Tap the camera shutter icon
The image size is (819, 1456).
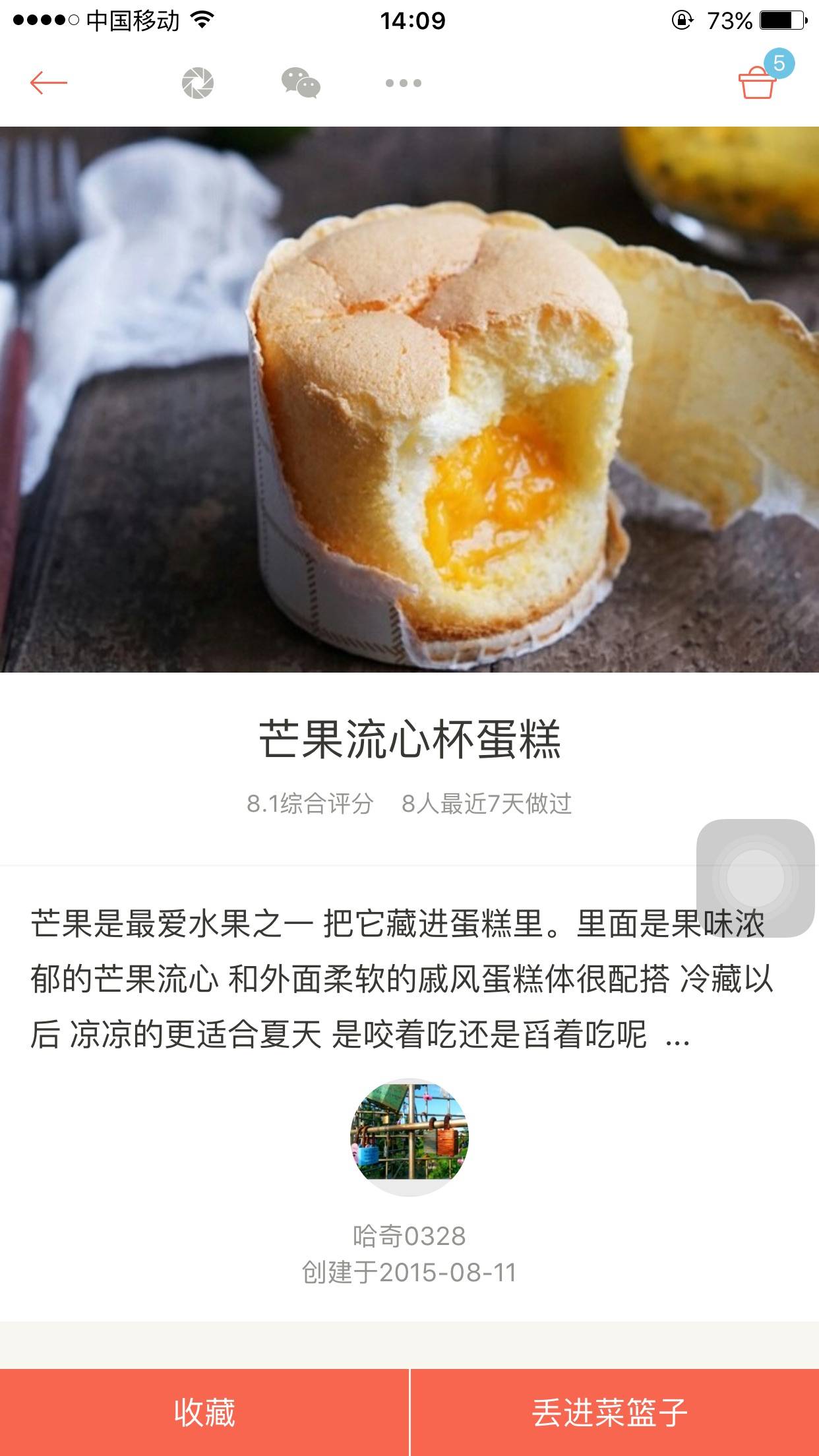pyautogui.click(x=198, y=84)
